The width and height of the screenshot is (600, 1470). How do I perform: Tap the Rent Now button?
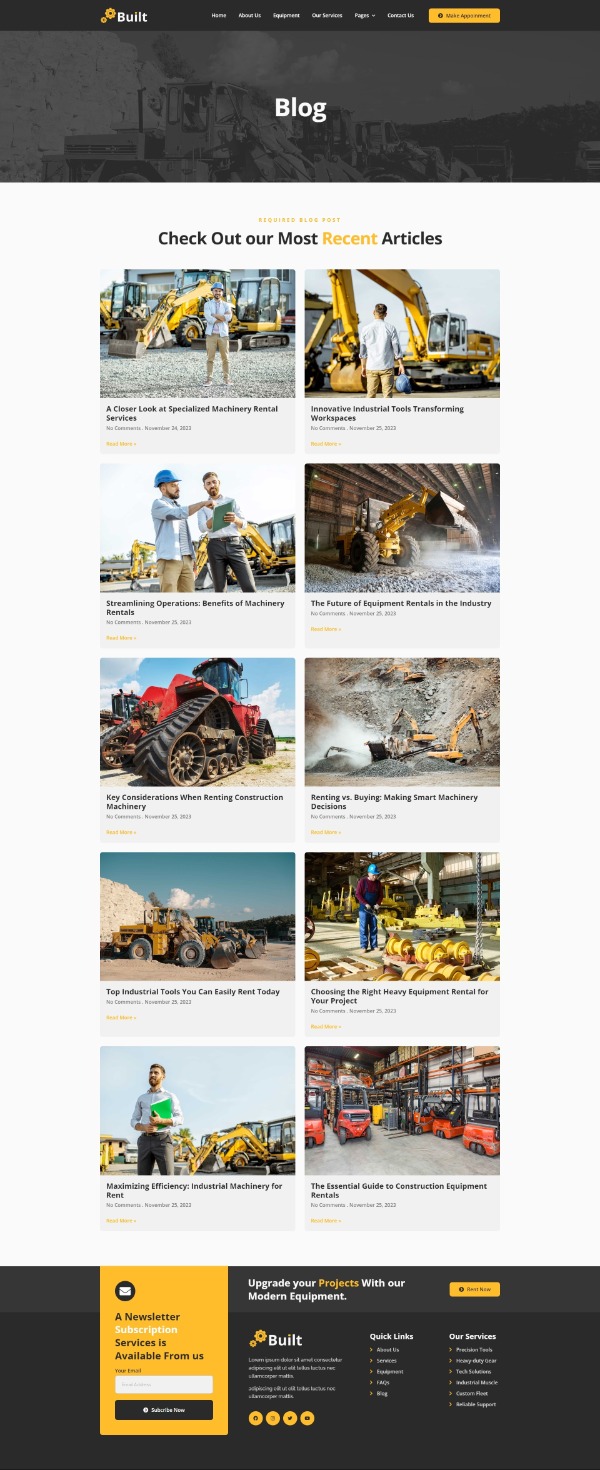[x=474, y=1289]
